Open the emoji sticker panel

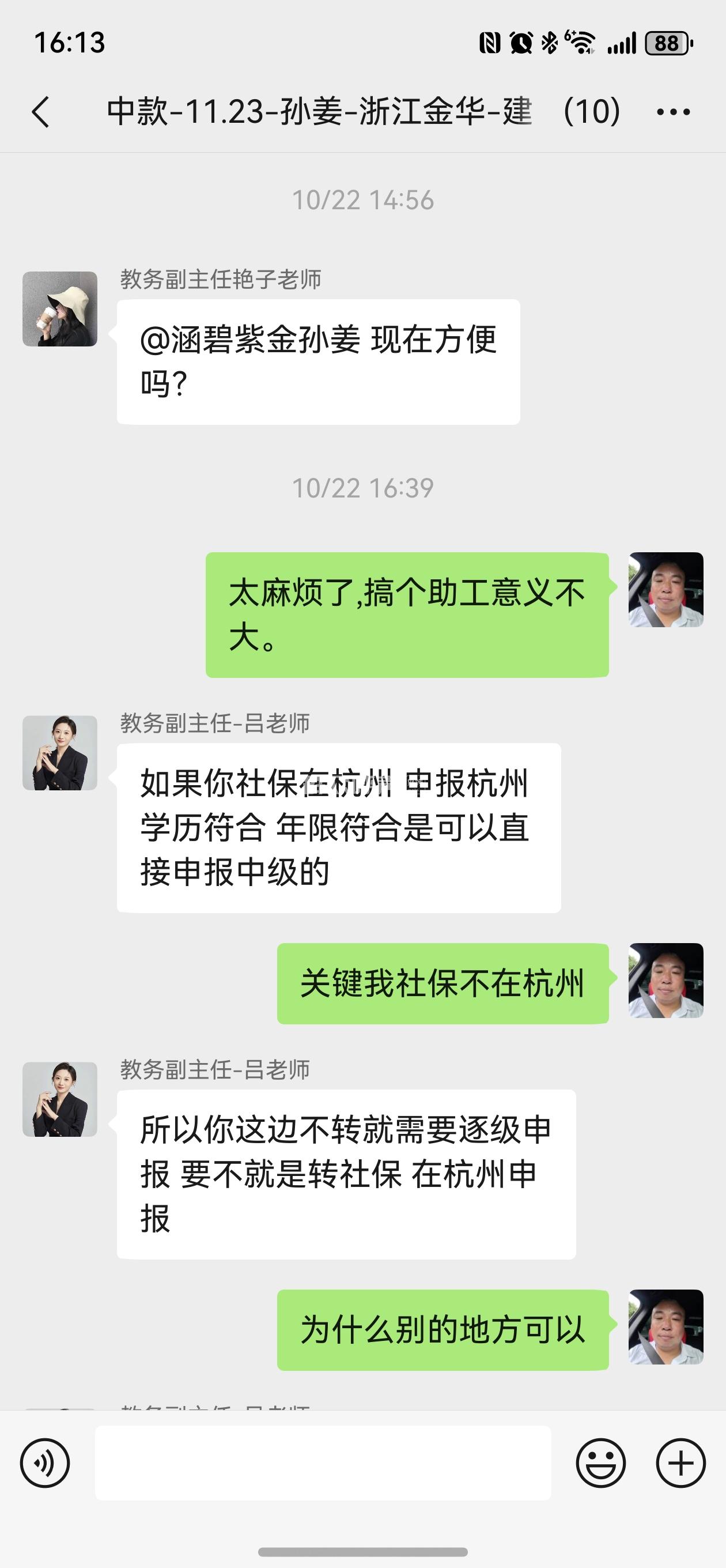coord(600,1463)
